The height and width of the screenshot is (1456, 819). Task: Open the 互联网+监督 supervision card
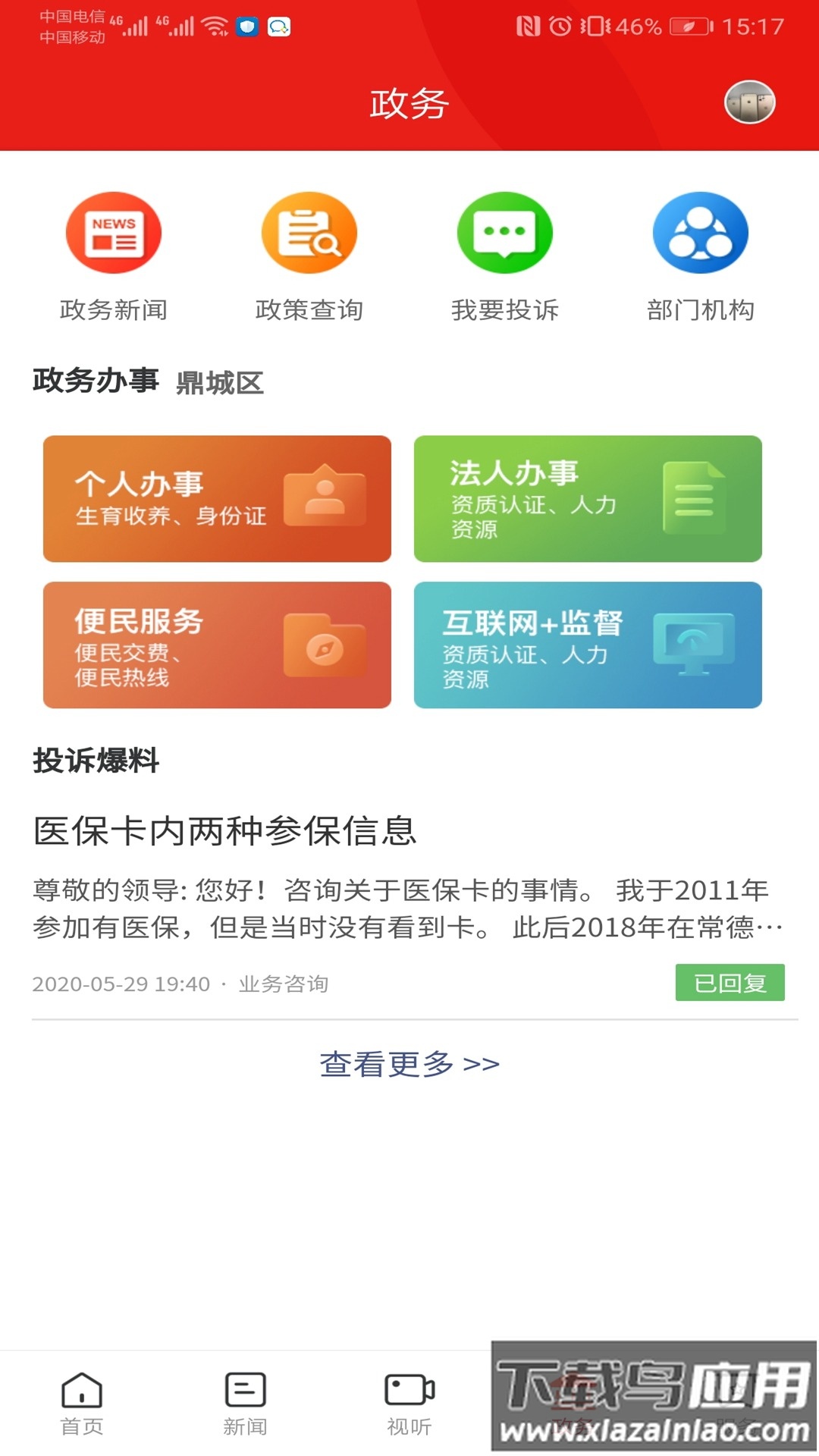click(589, 645)
